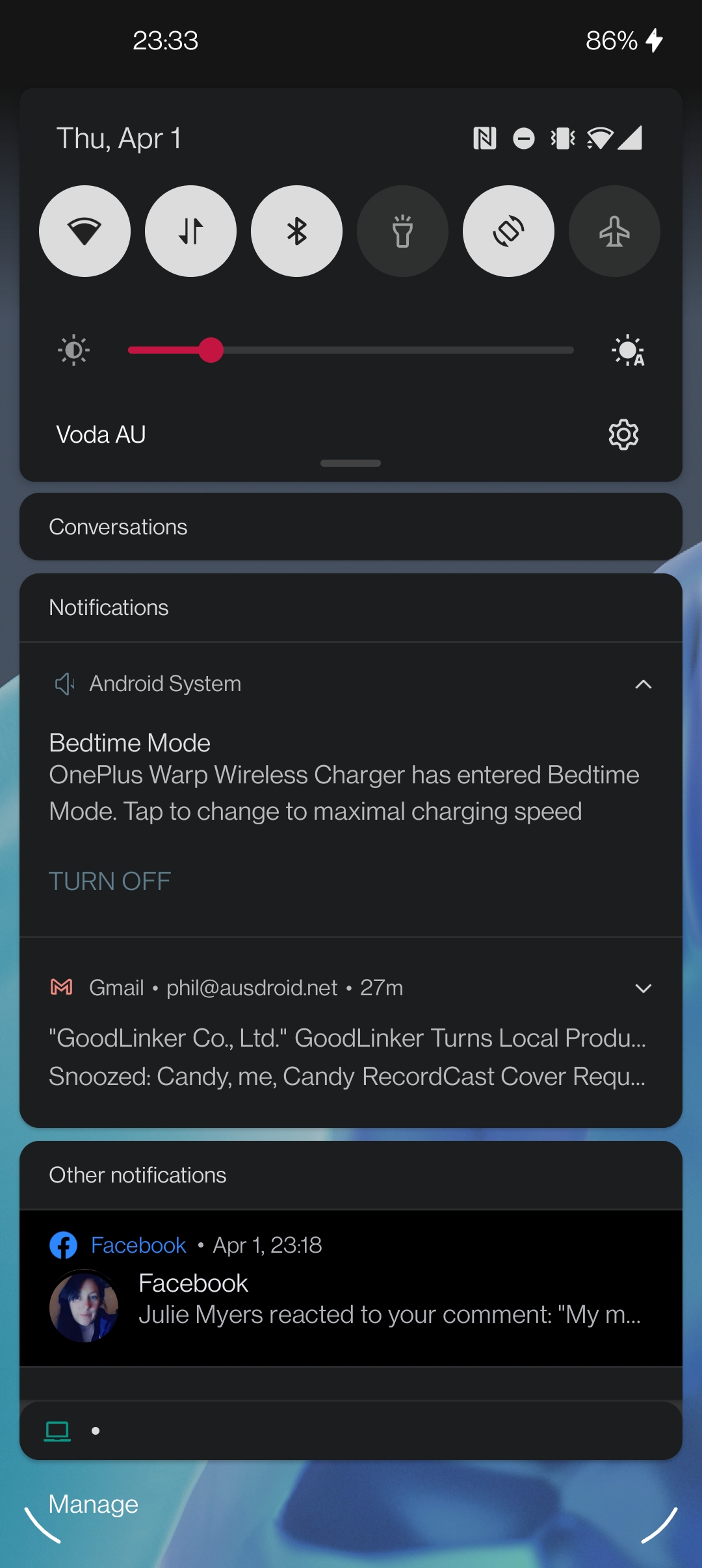Image resolution: width=702 pixels, height=1568 pixels.
Task: Collapse the Android System notification
Action: tap(643, 684)
